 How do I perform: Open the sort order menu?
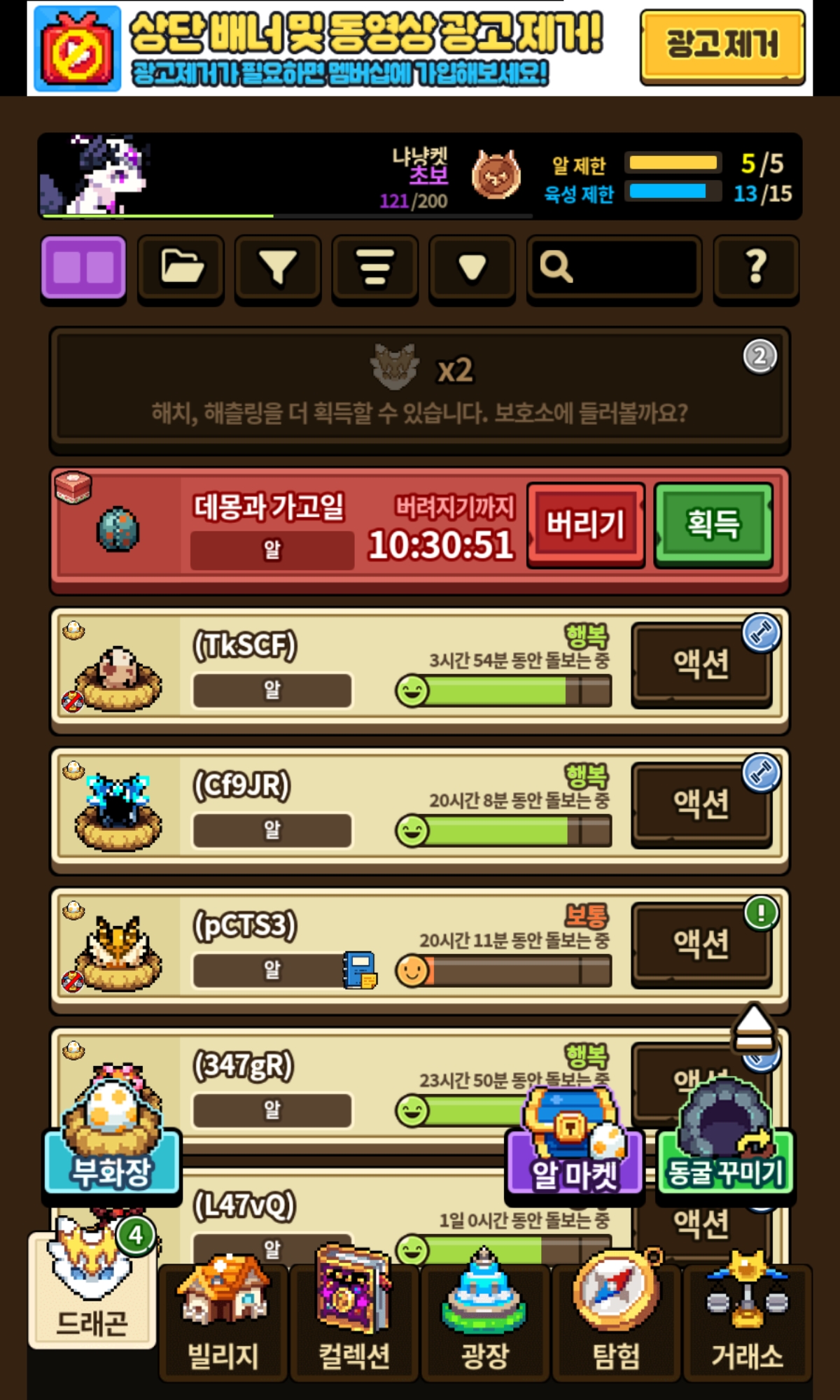pyautogui.click(x=375, y=269)
